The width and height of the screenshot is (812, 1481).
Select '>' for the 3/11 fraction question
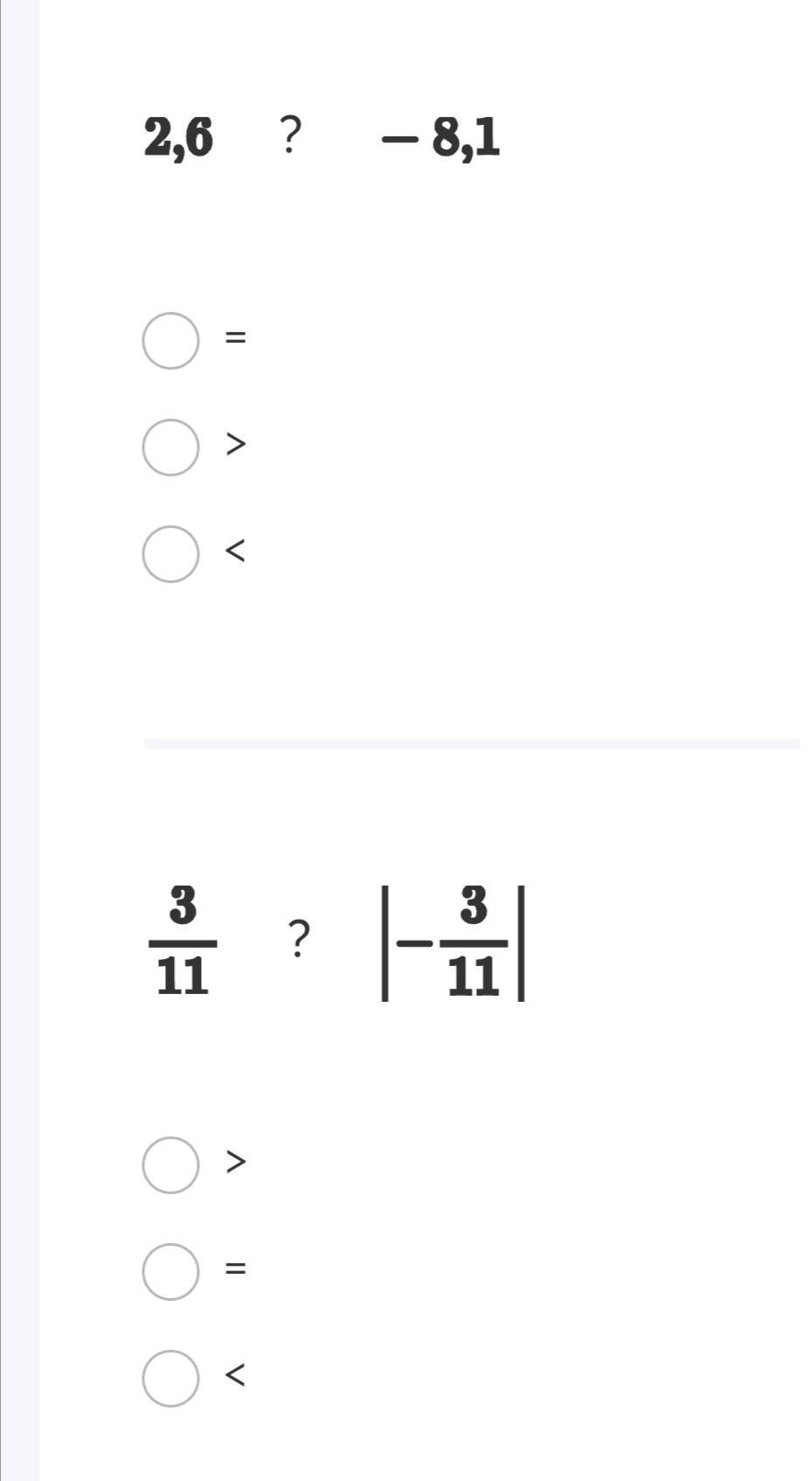coord(170,1165)
